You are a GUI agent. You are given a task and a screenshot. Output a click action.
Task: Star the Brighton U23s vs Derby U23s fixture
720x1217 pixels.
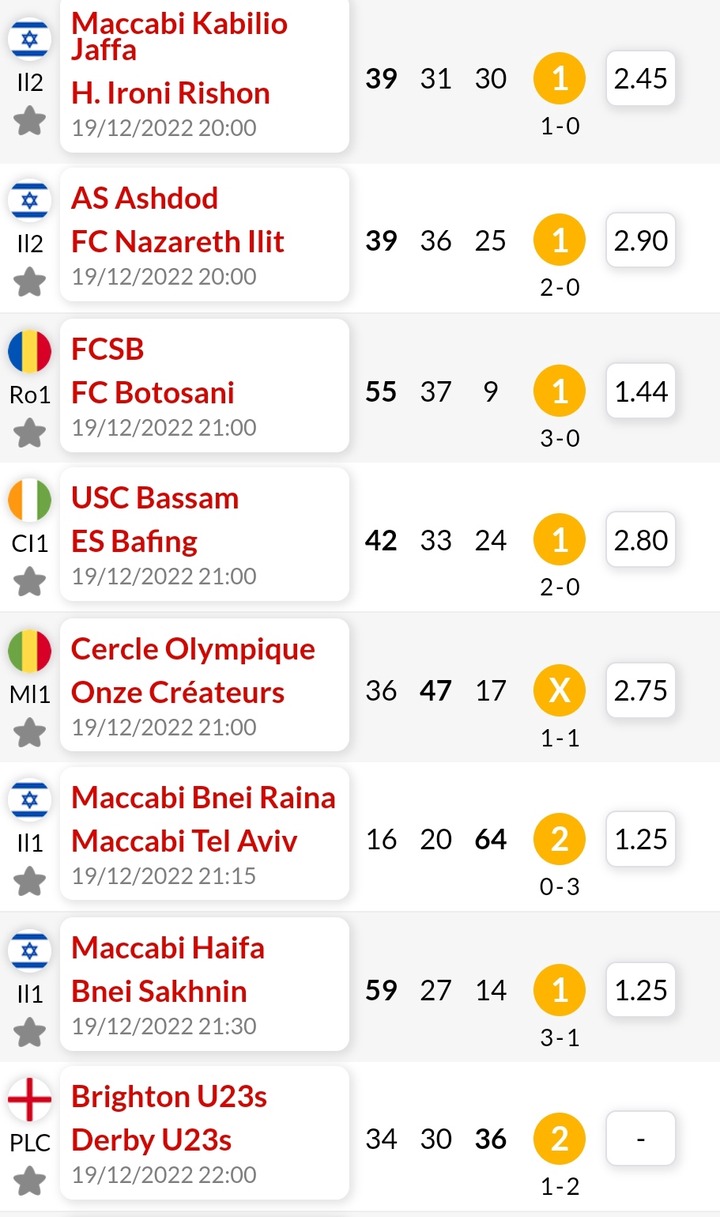click(30, 1181)
